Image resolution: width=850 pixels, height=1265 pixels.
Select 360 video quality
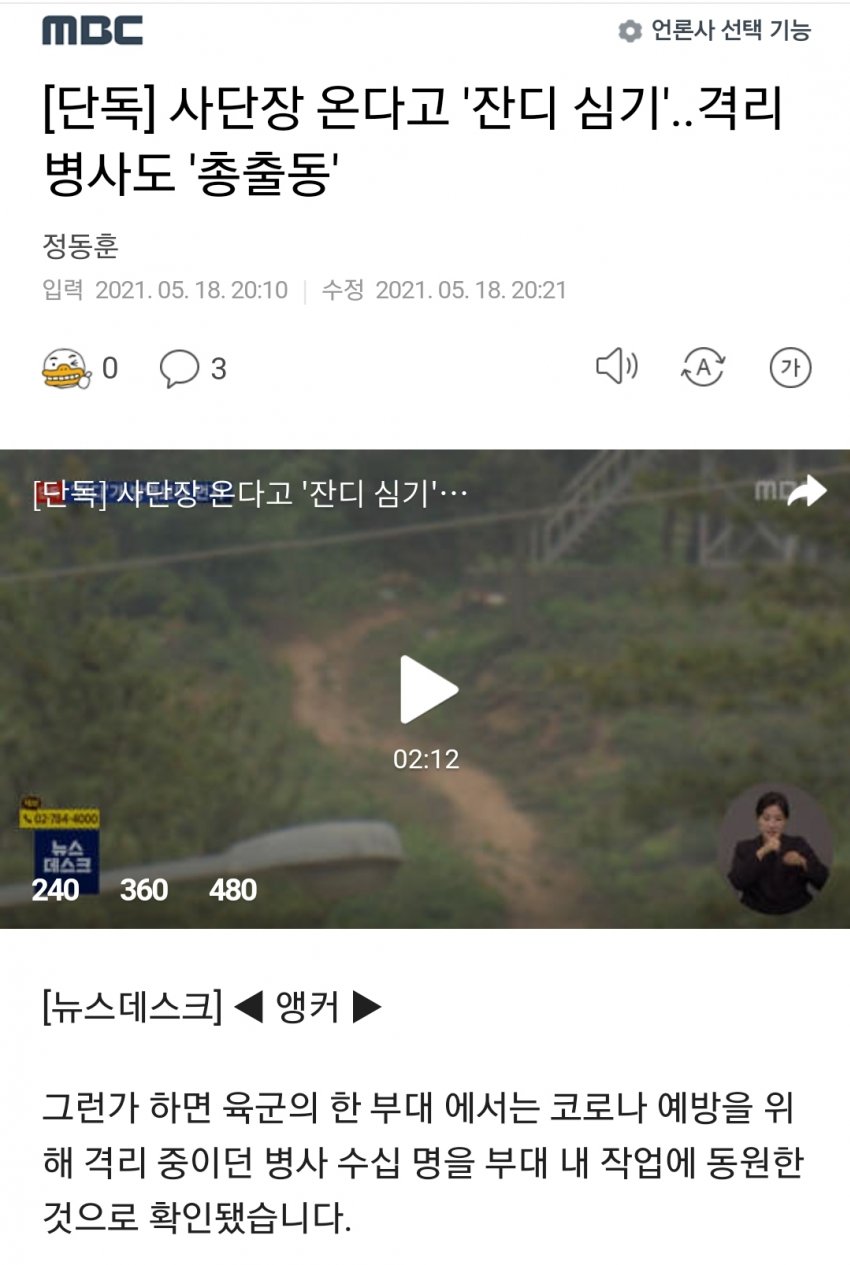pyautogui.click(x=144, y=889)
